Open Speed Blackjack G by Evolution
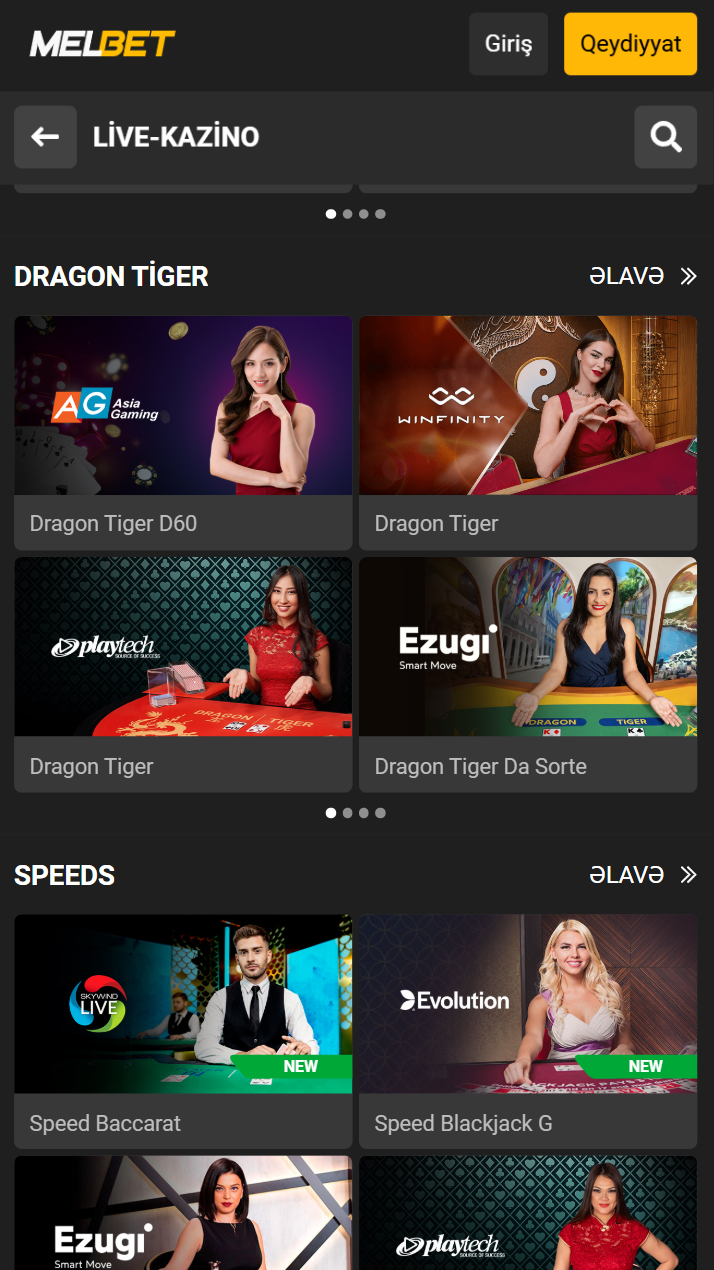 [x=528, y=1030]
